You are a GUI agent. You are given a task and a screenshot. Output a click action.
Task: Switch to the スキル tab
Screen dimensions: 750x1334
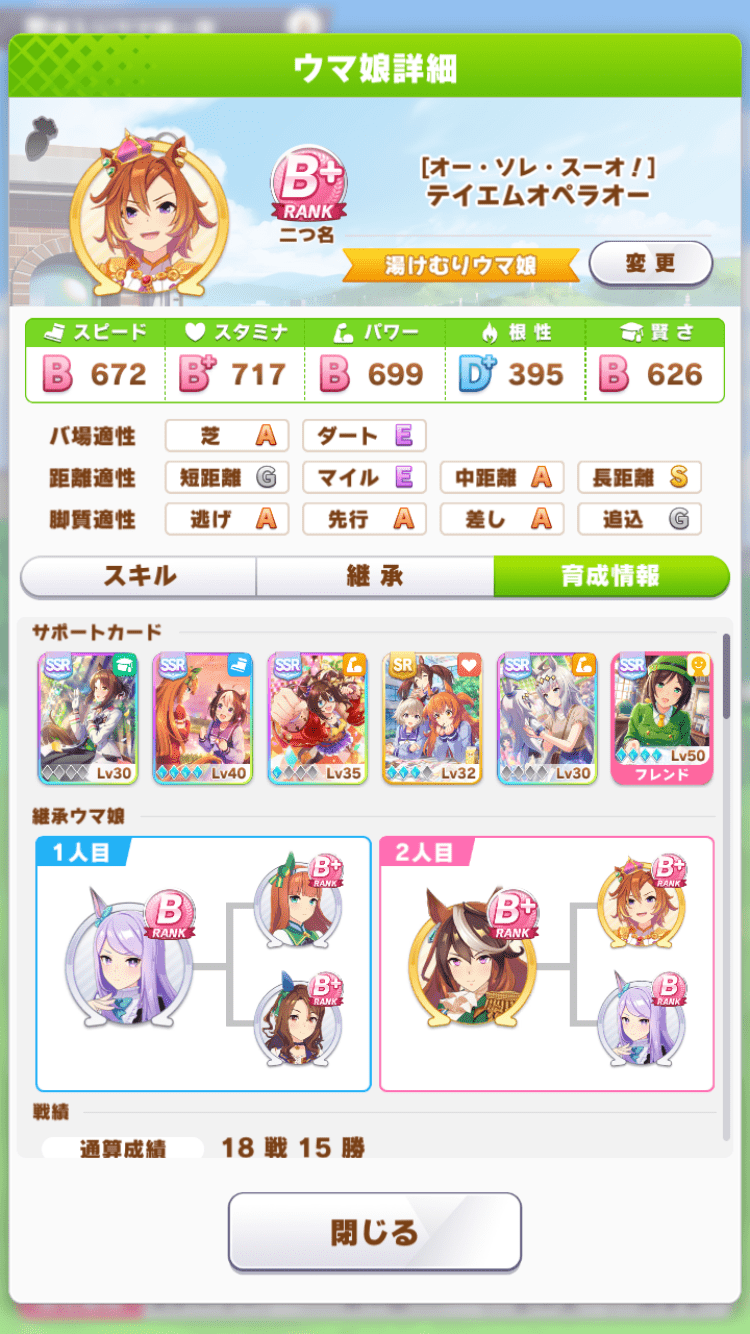(x=139, y=576)
